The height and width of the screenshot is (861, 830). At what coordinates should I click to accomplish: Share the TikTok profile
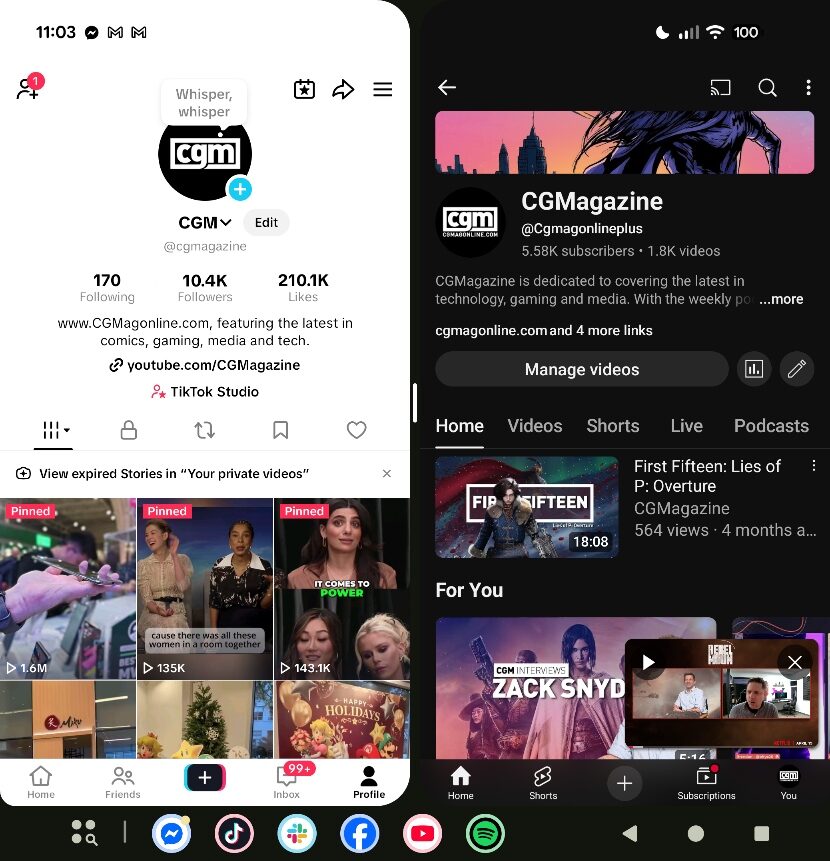(343, 90)
